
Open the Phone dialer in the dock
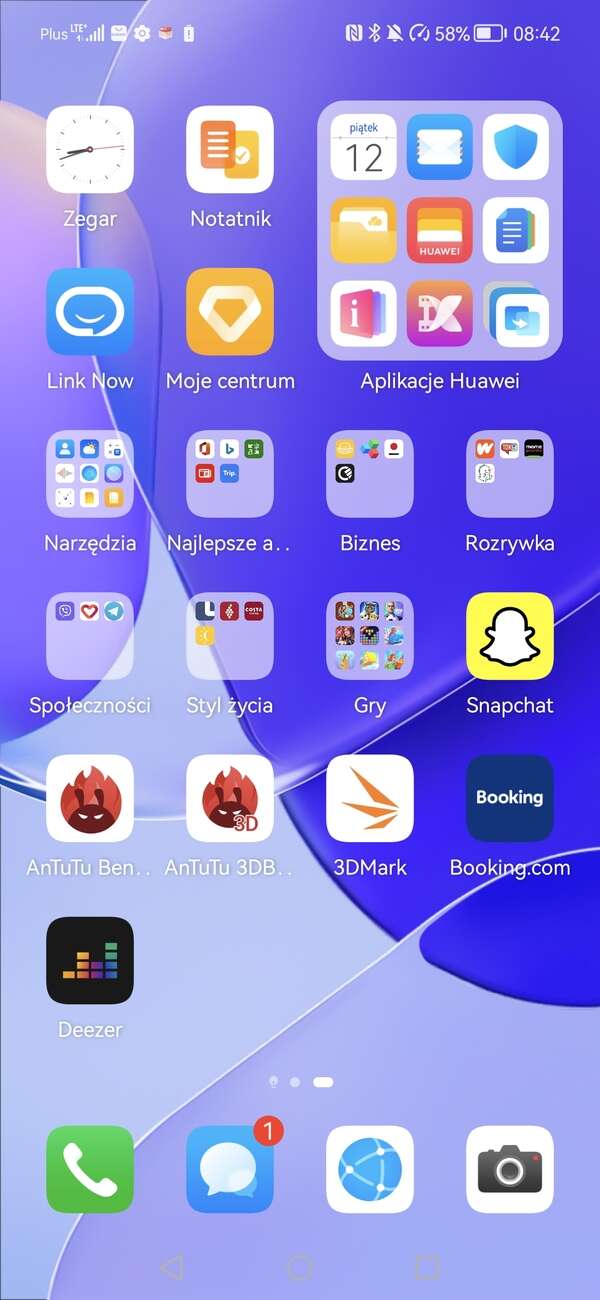click(90, 1169)
